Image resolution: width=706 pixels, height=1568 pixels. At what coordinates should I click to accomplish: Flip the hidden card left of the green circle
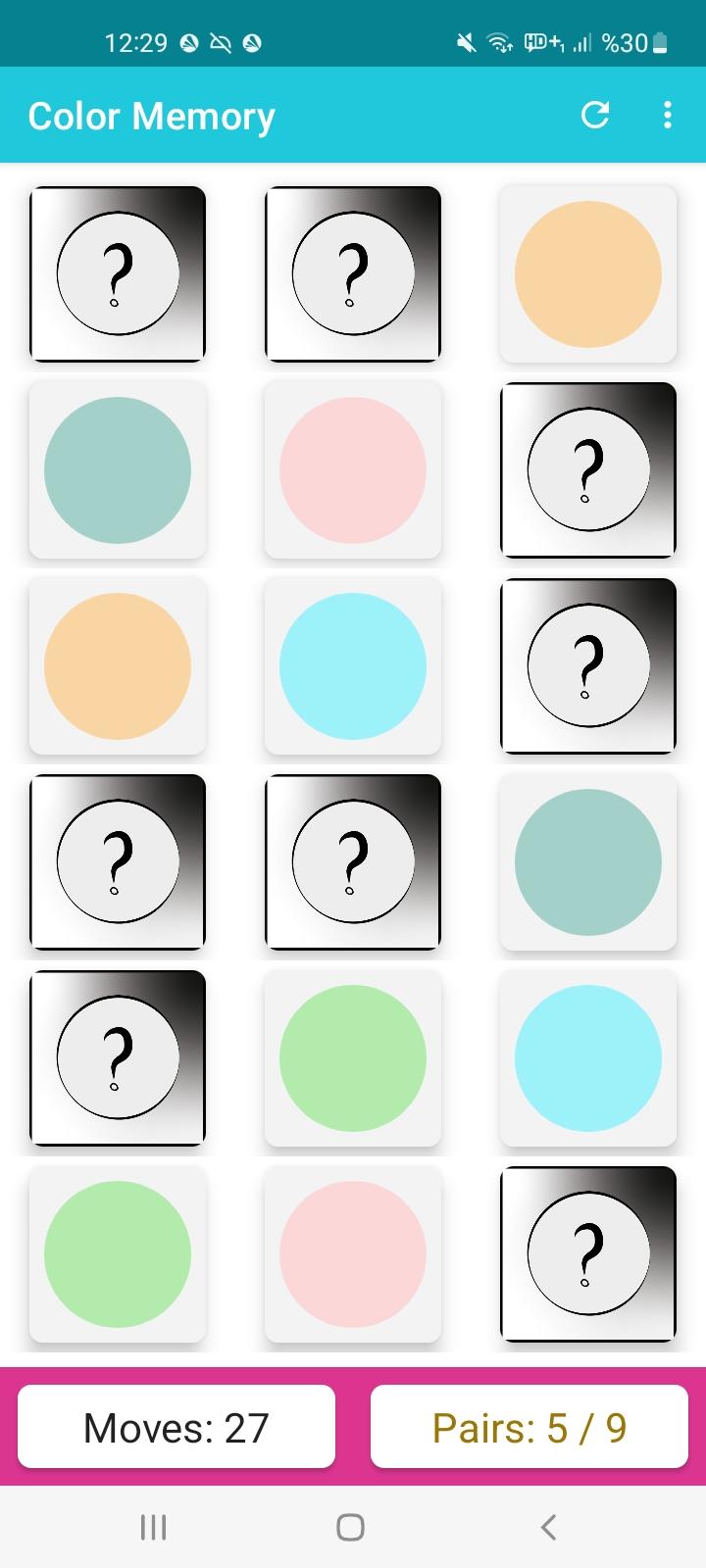118,1058
